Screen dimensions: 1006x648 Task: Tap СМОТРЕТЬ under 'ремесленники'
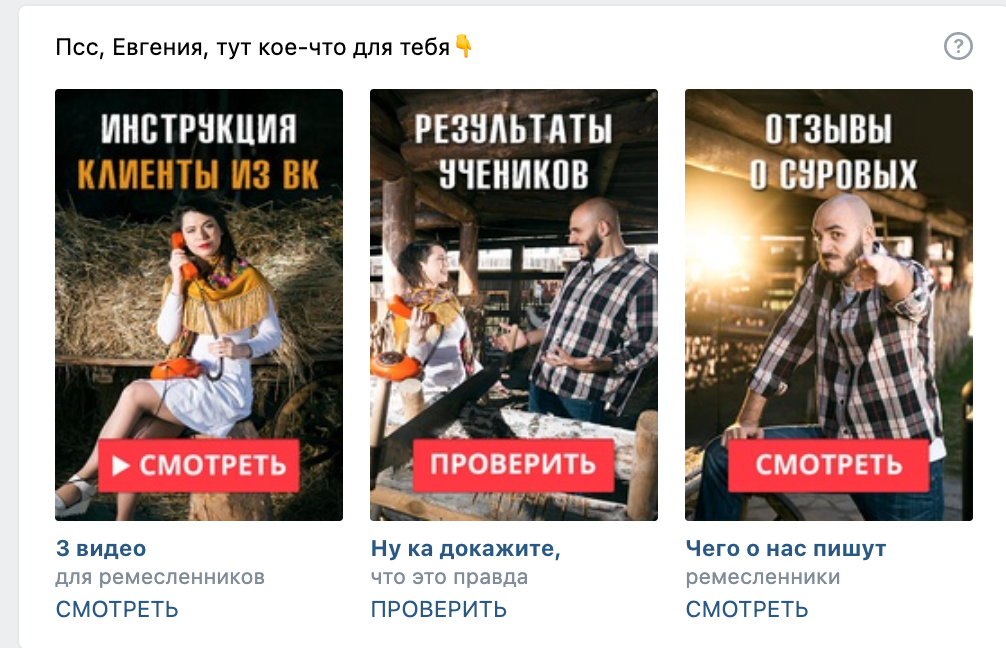(747, 609)
